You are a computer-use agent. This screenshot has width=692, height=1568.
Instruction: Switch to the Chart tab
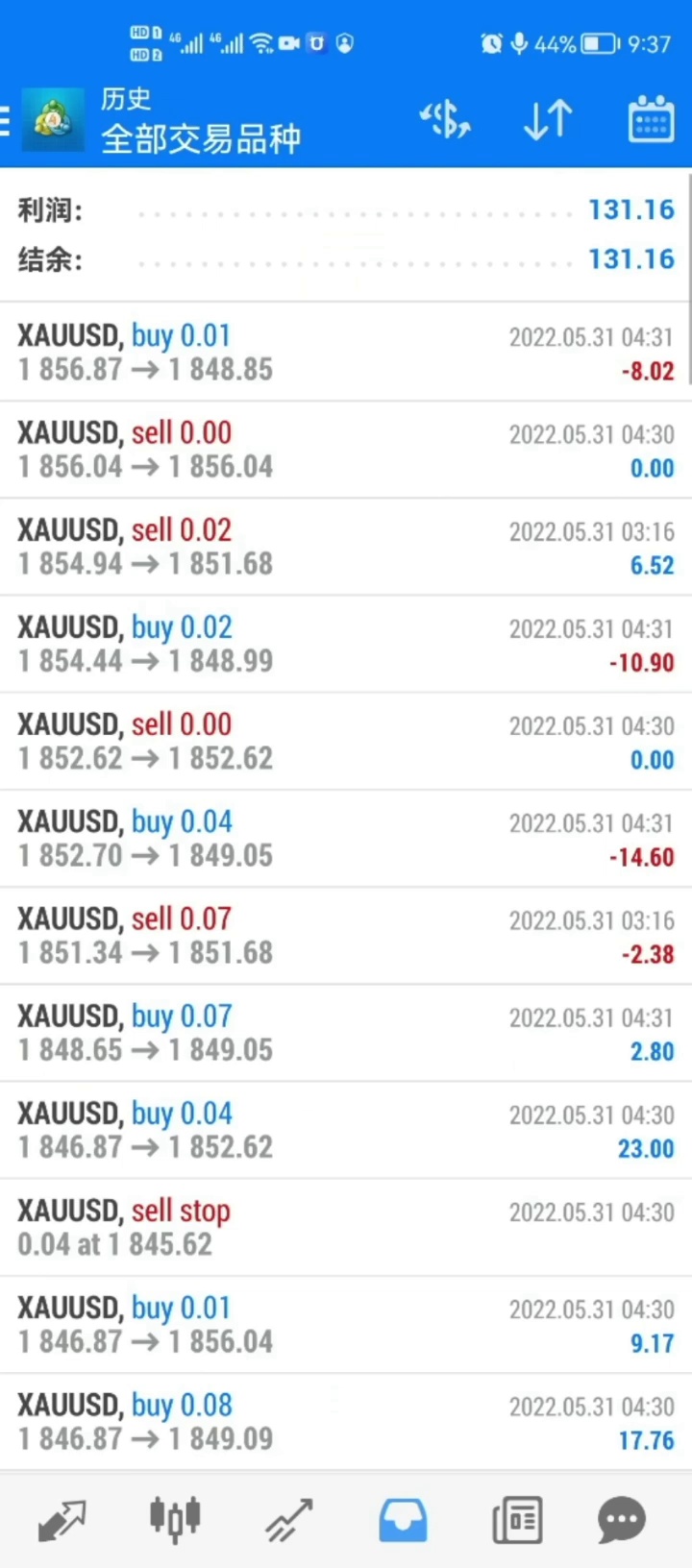coord(175,1520)
